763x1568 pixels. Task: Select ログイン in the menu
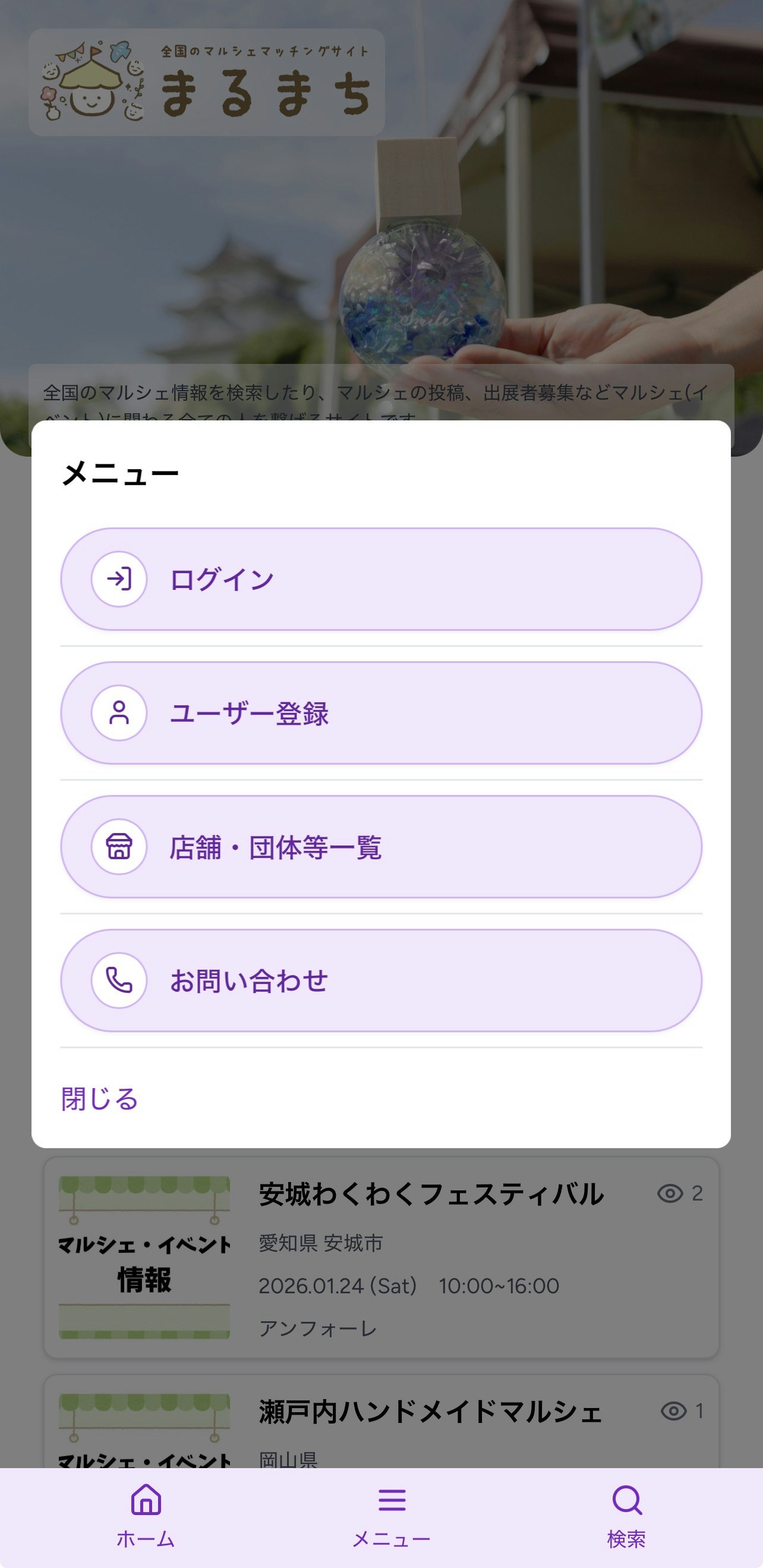click(x=381, y=579)
